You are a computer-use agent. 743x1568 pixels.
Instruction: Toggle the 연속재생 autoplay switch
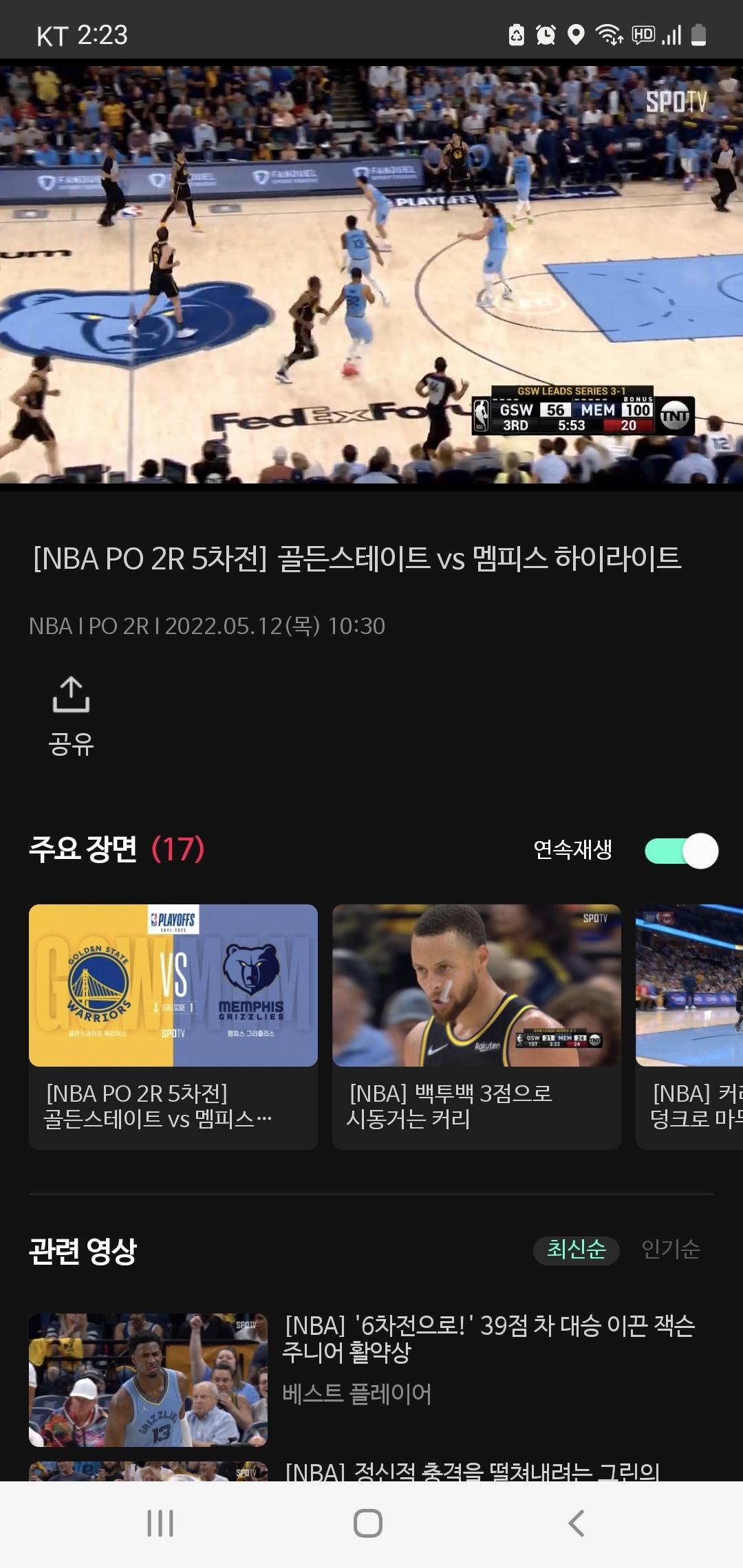click(x=681, y=851)
